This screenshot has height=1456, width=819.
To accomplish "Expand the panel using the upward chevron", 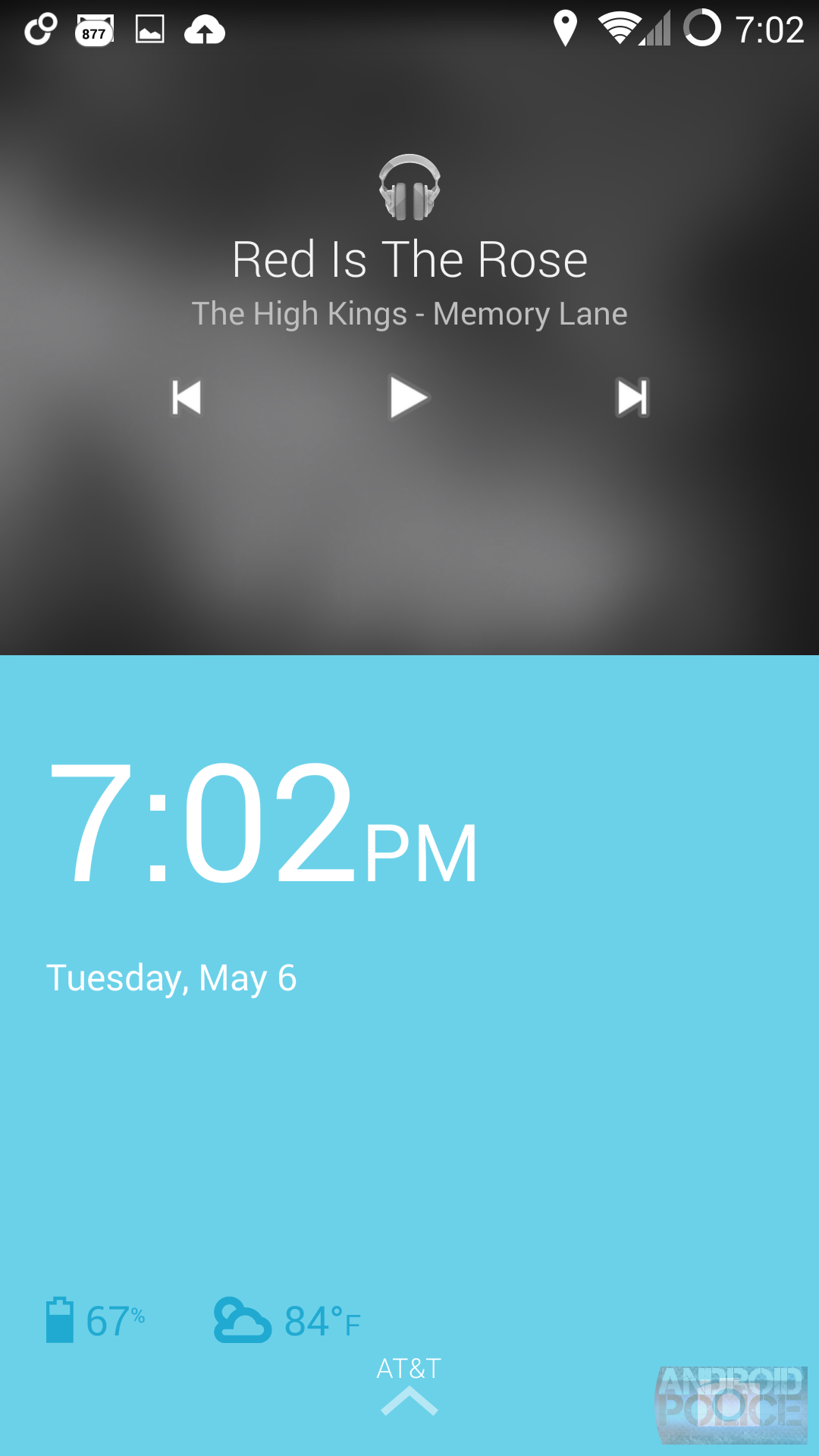I will (409, 1401).
